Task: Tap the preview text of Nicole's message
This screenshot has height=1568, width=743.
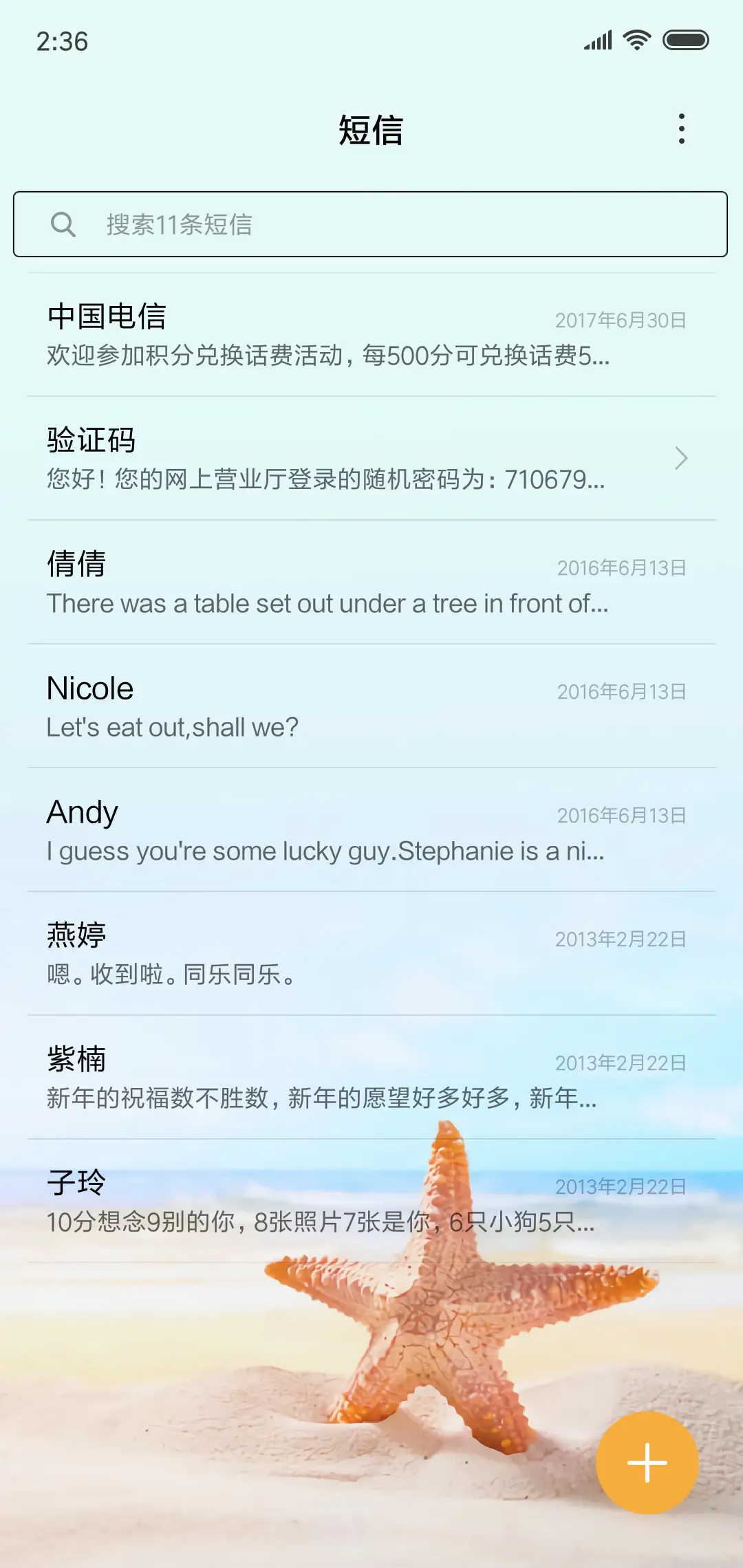Action: pos(172,727)
